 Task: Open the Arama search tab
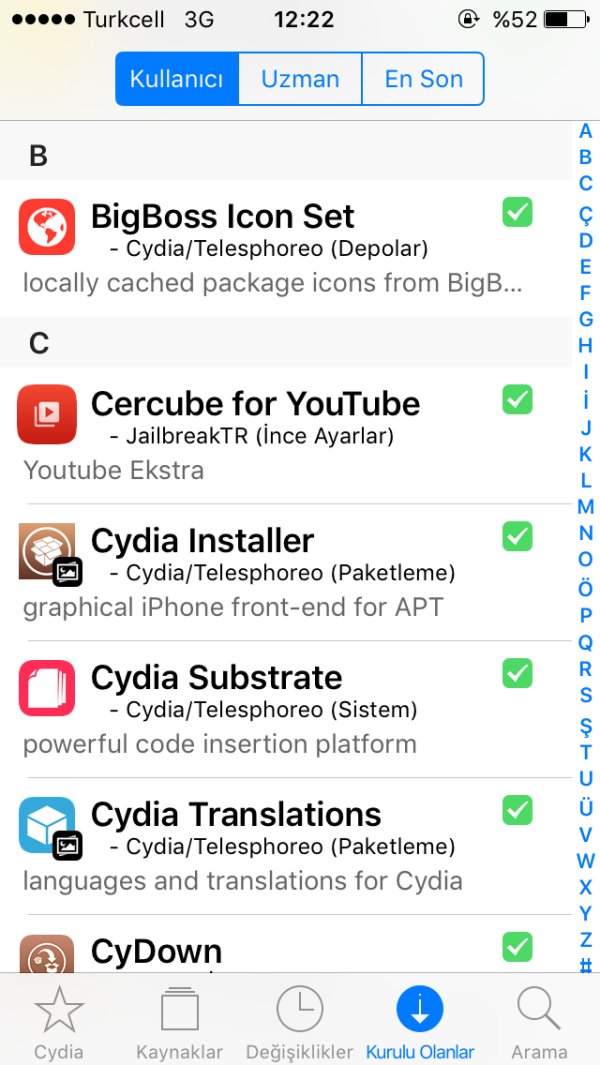click(539, 1022)
